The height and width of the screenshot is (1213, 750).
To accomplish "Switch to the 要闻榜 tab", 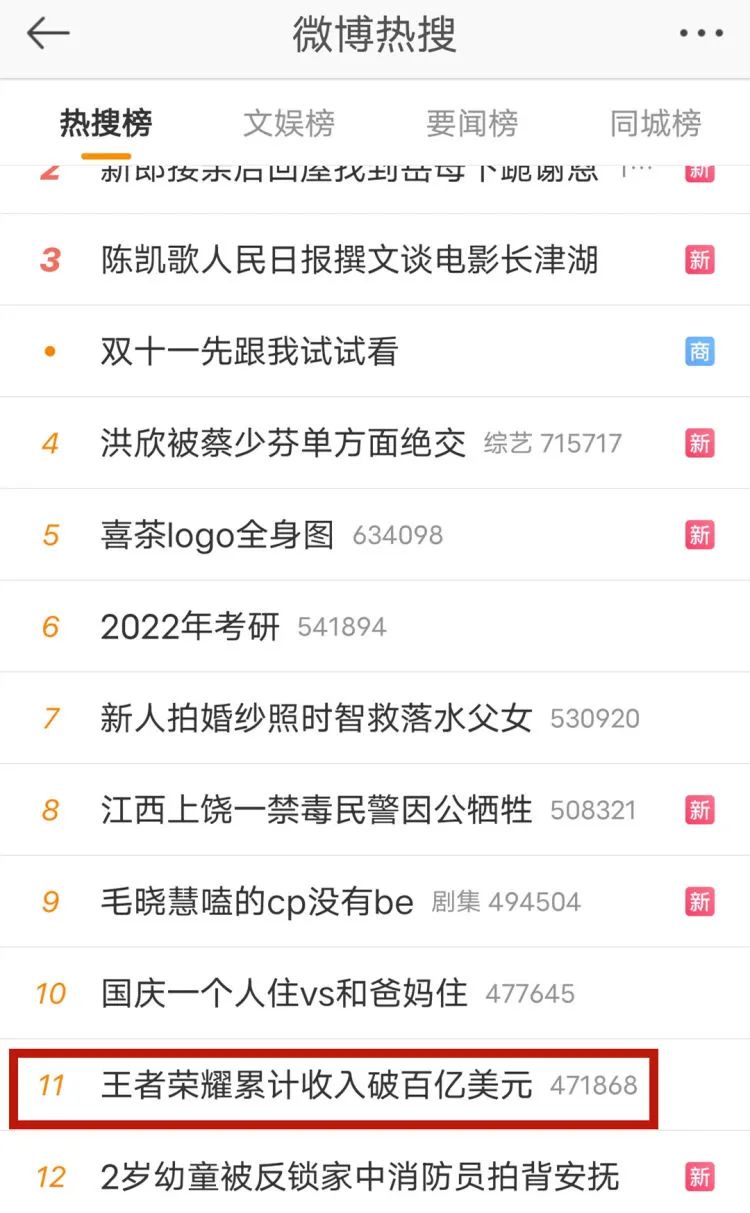I will 472,124.
